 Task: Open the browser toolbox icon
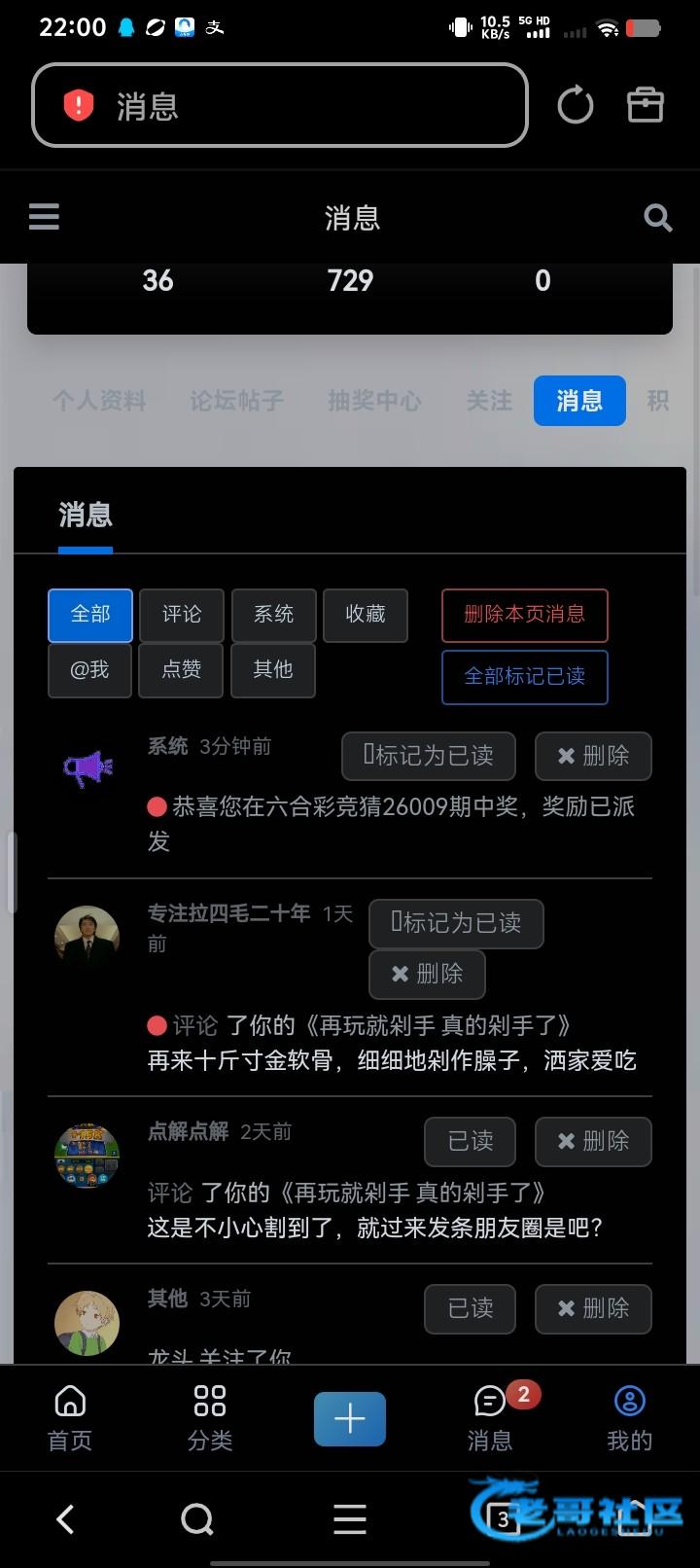coord(646,105)
